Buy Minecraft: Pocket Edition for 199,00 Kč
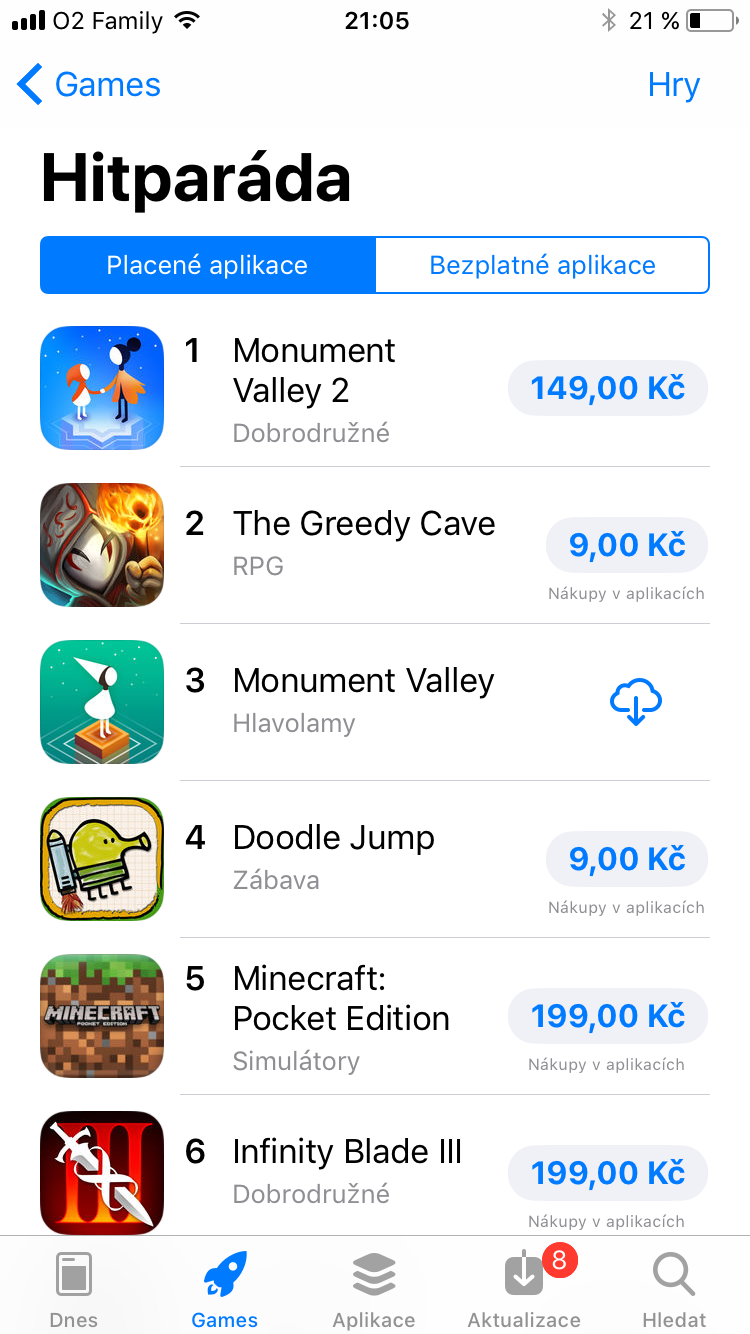Viewport: 750px width, 1334px height. tap(607, 1016)
